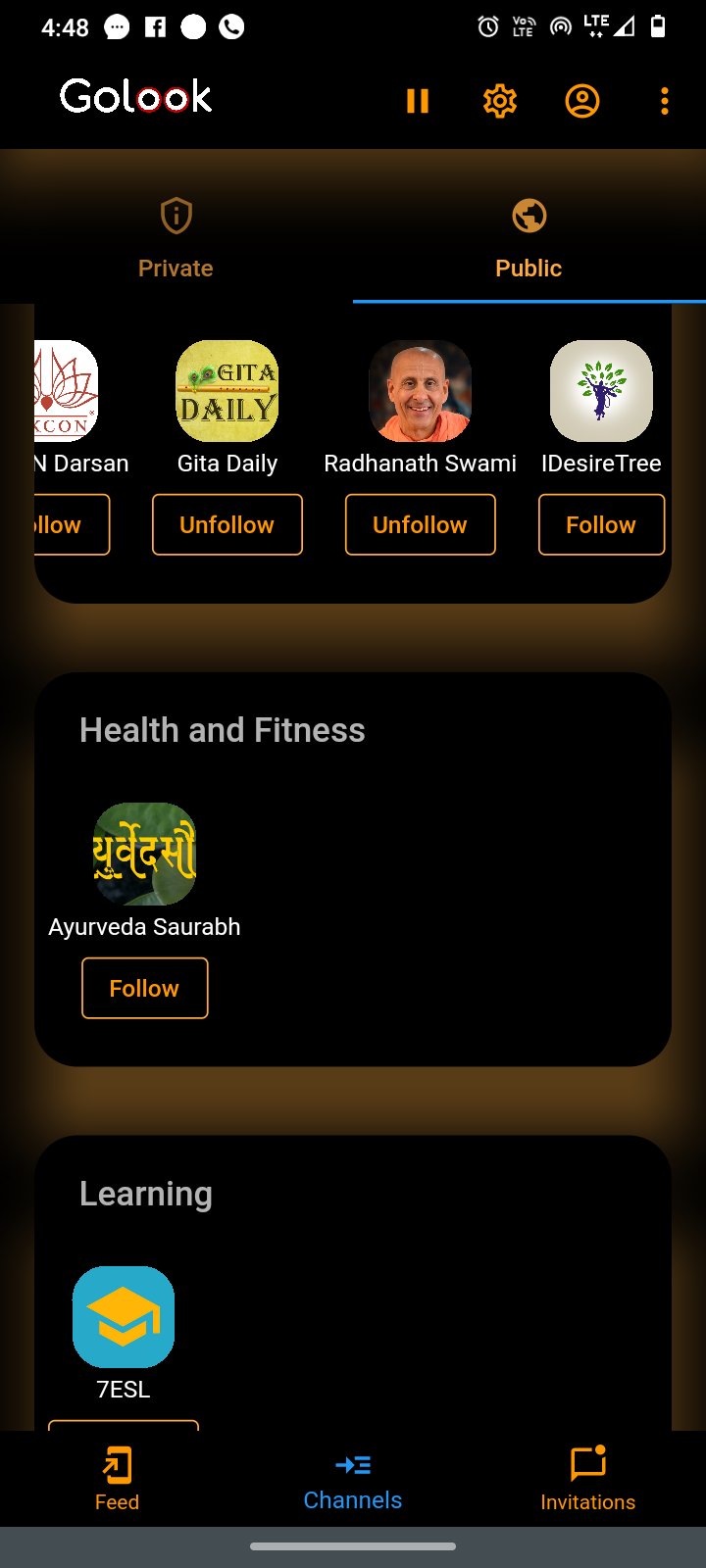
Task: Follow Ayurveda Saurabh channel
Action: tap(144, 988)
